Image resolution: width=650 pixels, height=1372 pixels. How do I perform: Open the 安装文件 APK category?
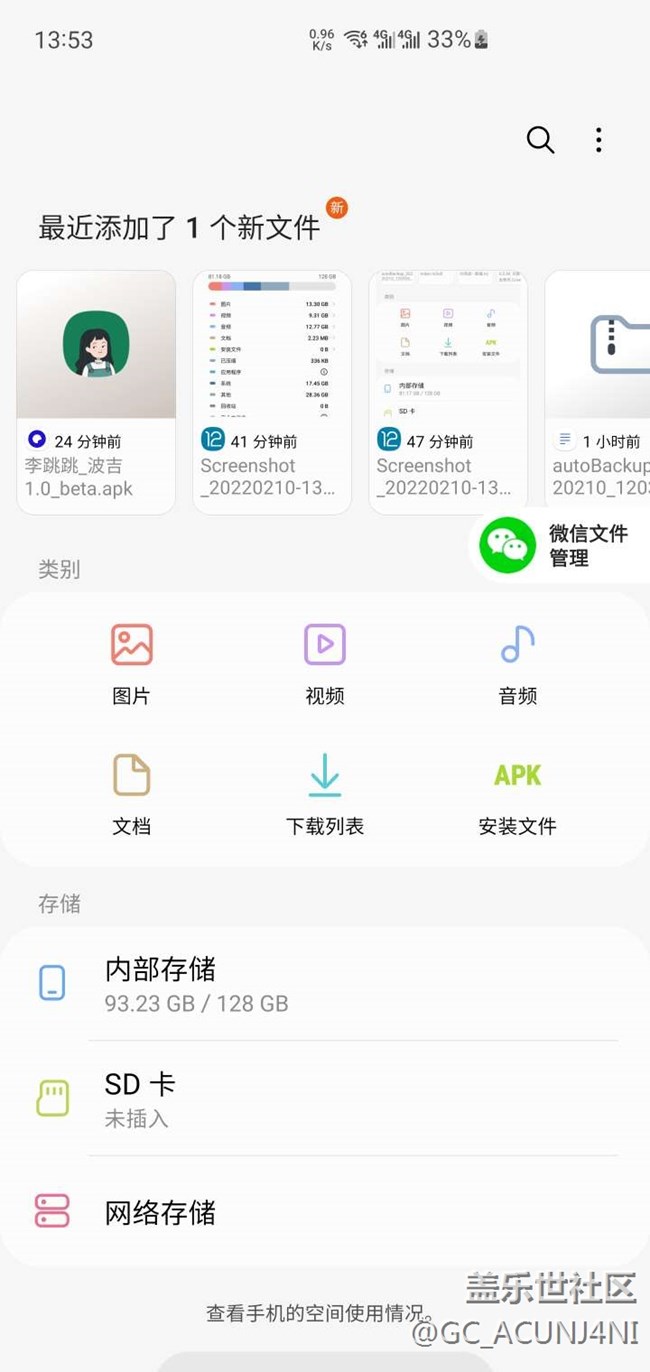518,793
